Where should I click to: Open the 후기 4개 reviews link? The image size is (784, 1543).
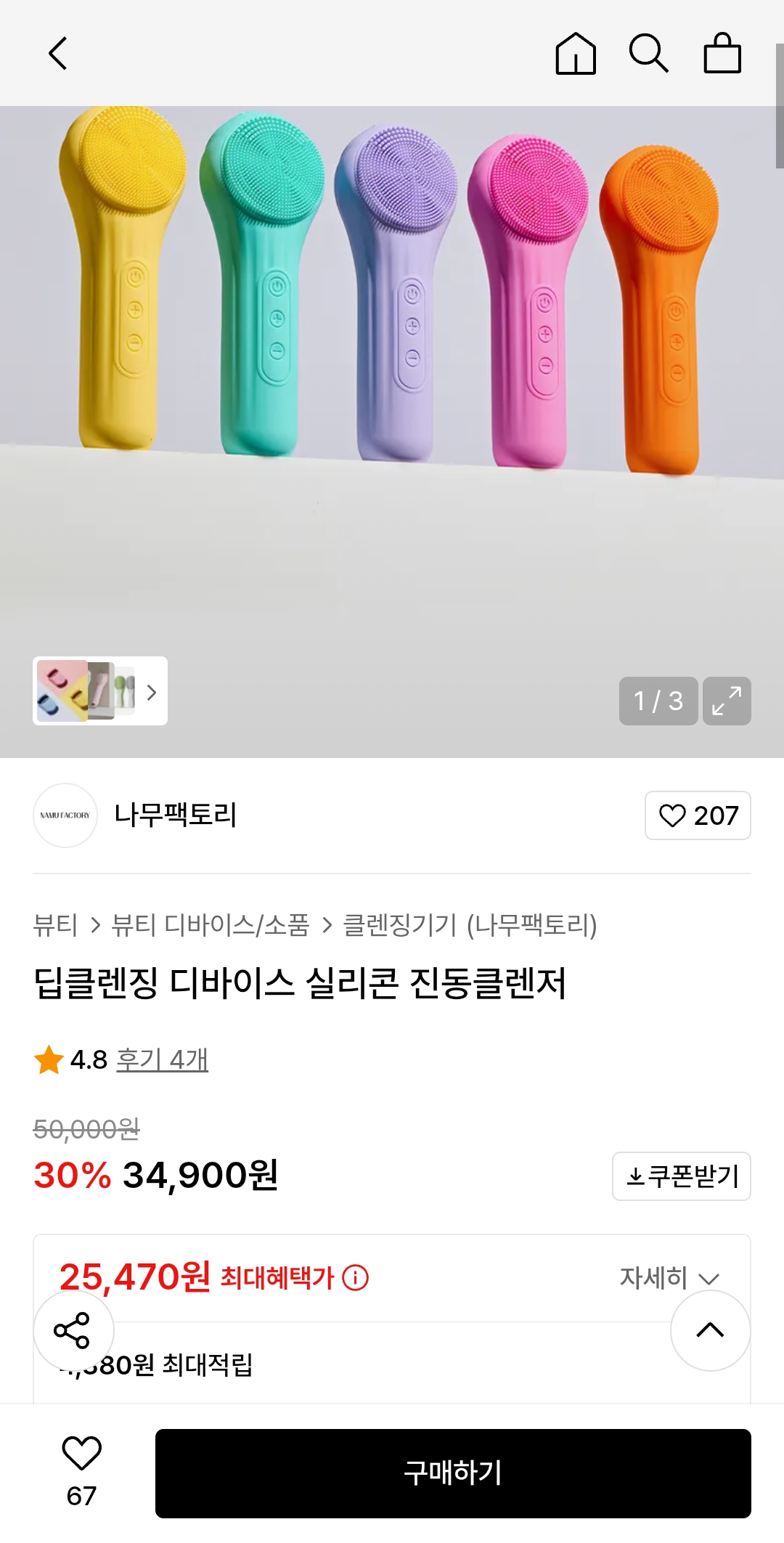[162, 1060]
